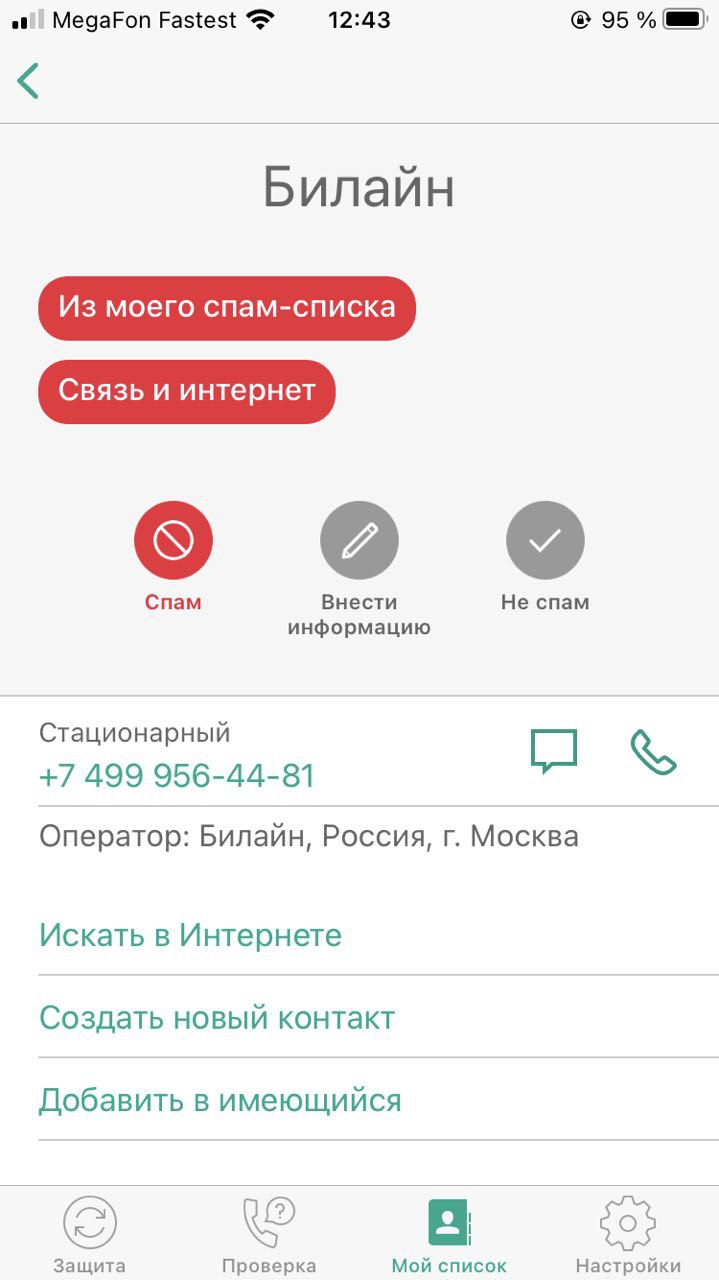Screen dimensions: 719x1280
Task: Select Добавить в имеющийся
Action: point(220,1101)
